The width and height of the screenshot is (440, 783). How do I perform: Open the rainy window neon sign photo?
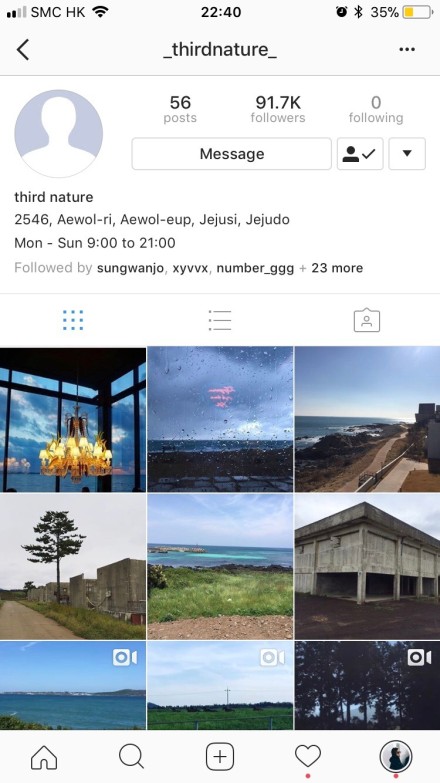click(x=220, y=419)
